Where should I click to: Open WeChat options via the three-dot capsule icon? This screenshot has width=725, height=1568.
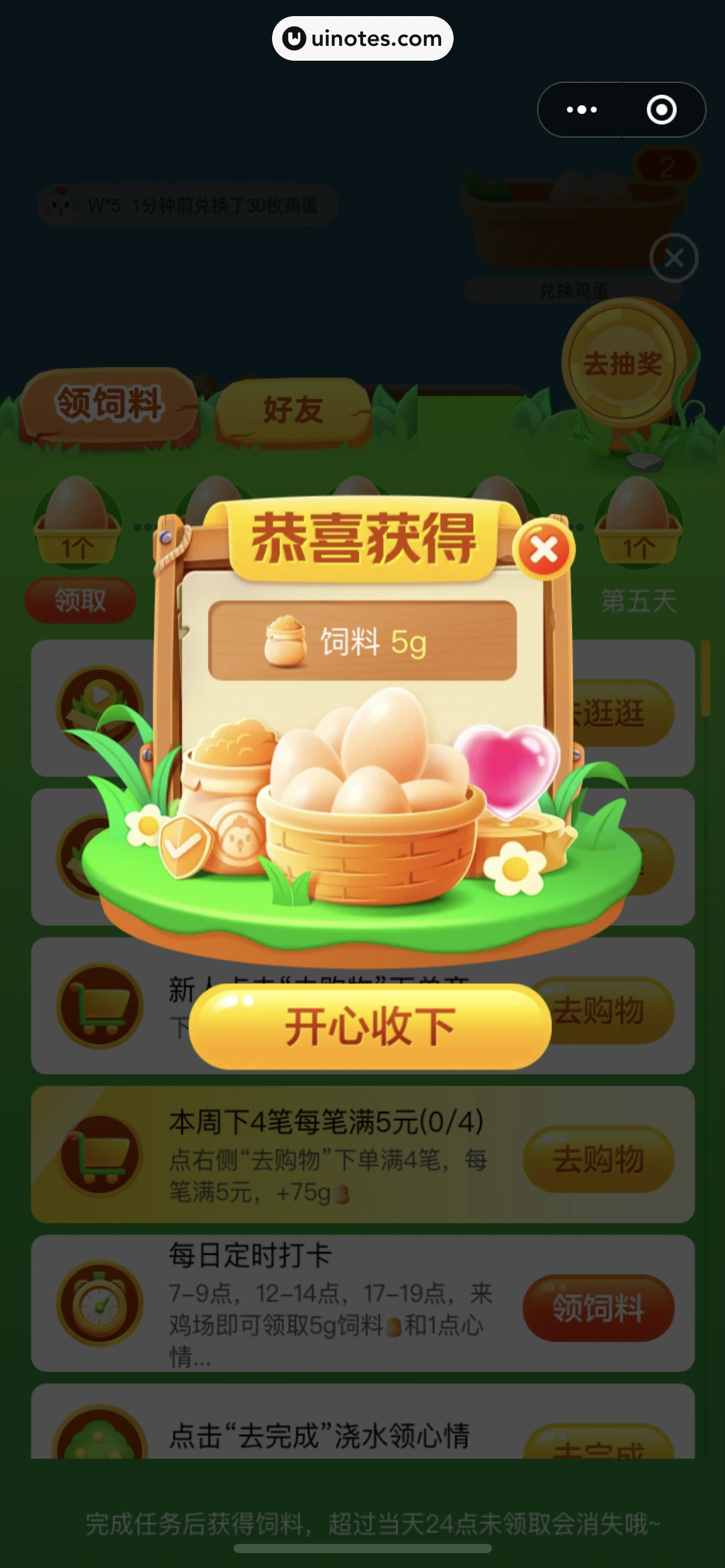coord(579,110)
